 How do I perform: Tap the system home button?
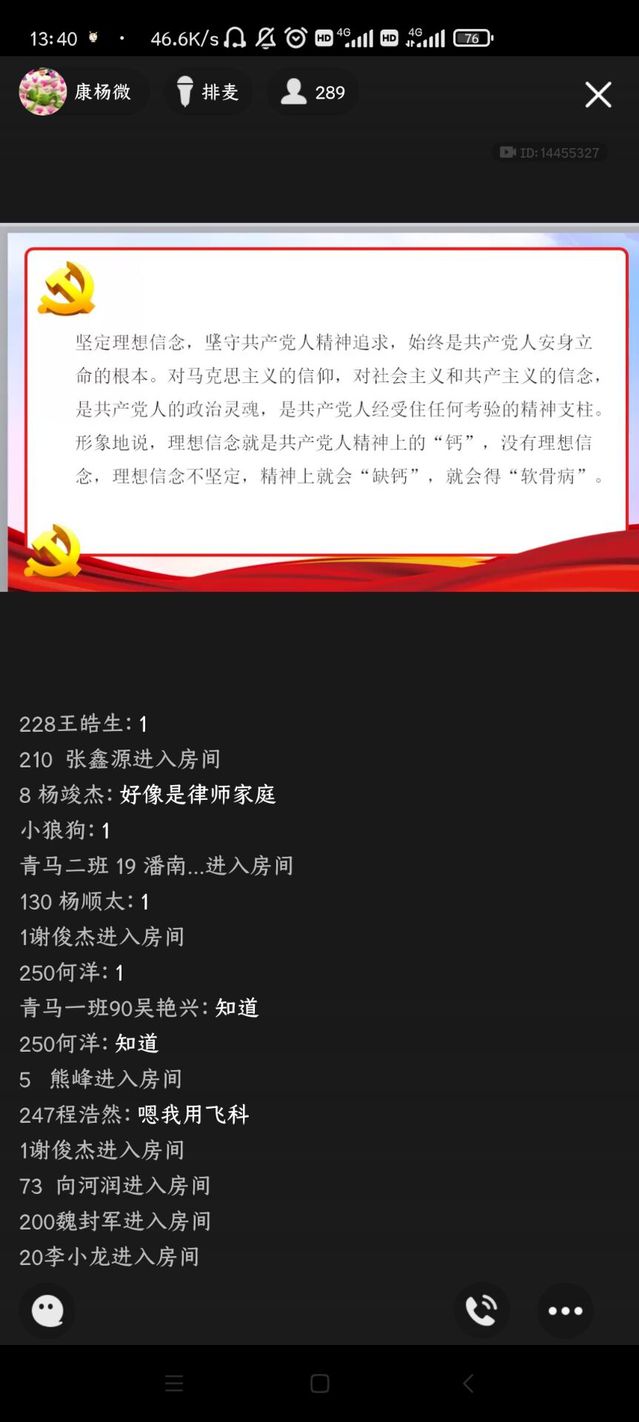tap(320, 1384)
